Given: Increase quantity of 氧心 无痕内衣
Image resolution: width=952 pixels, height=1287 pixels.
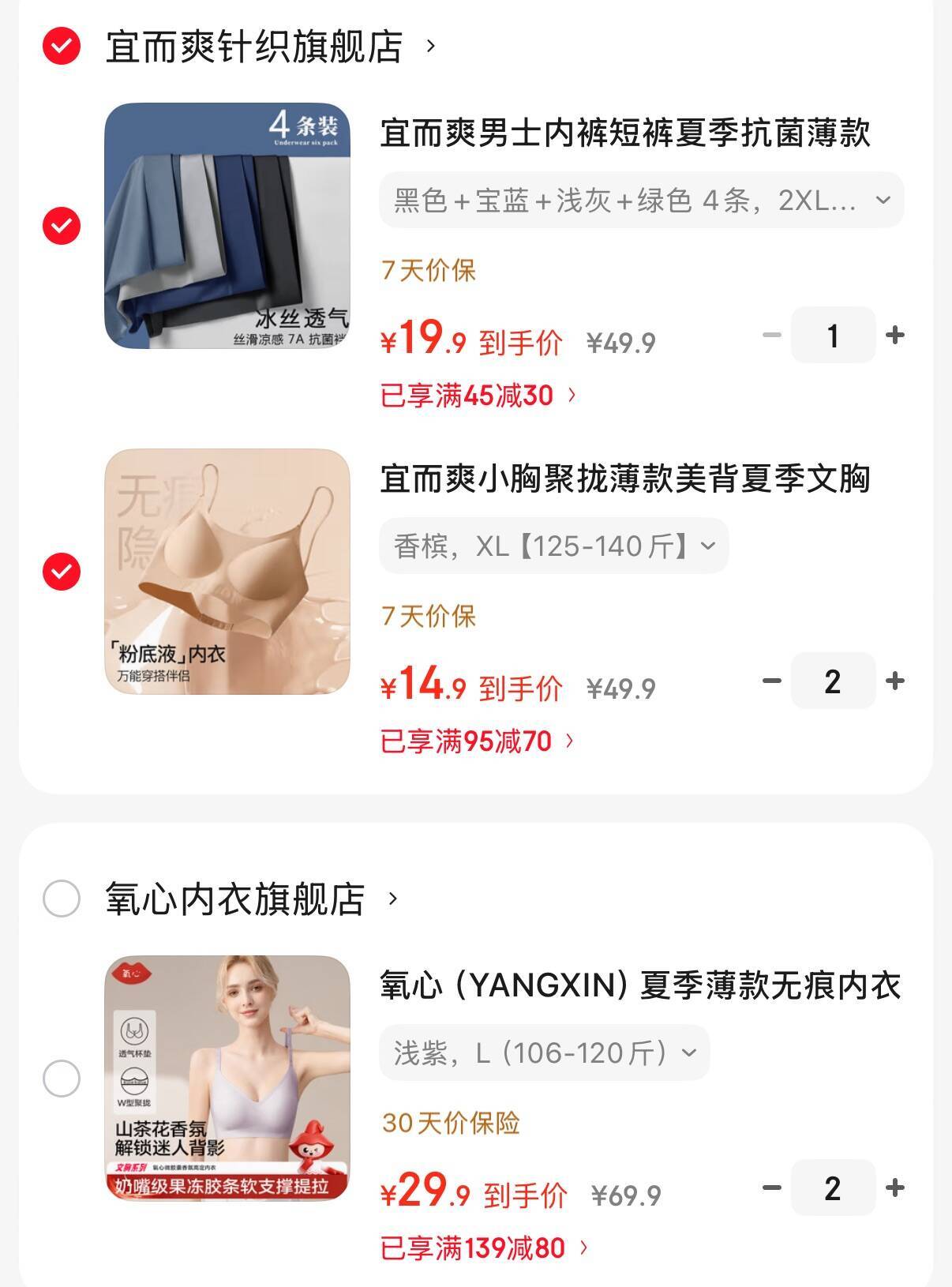Looking at the screenshot, I should click(x=894, y=1188).
